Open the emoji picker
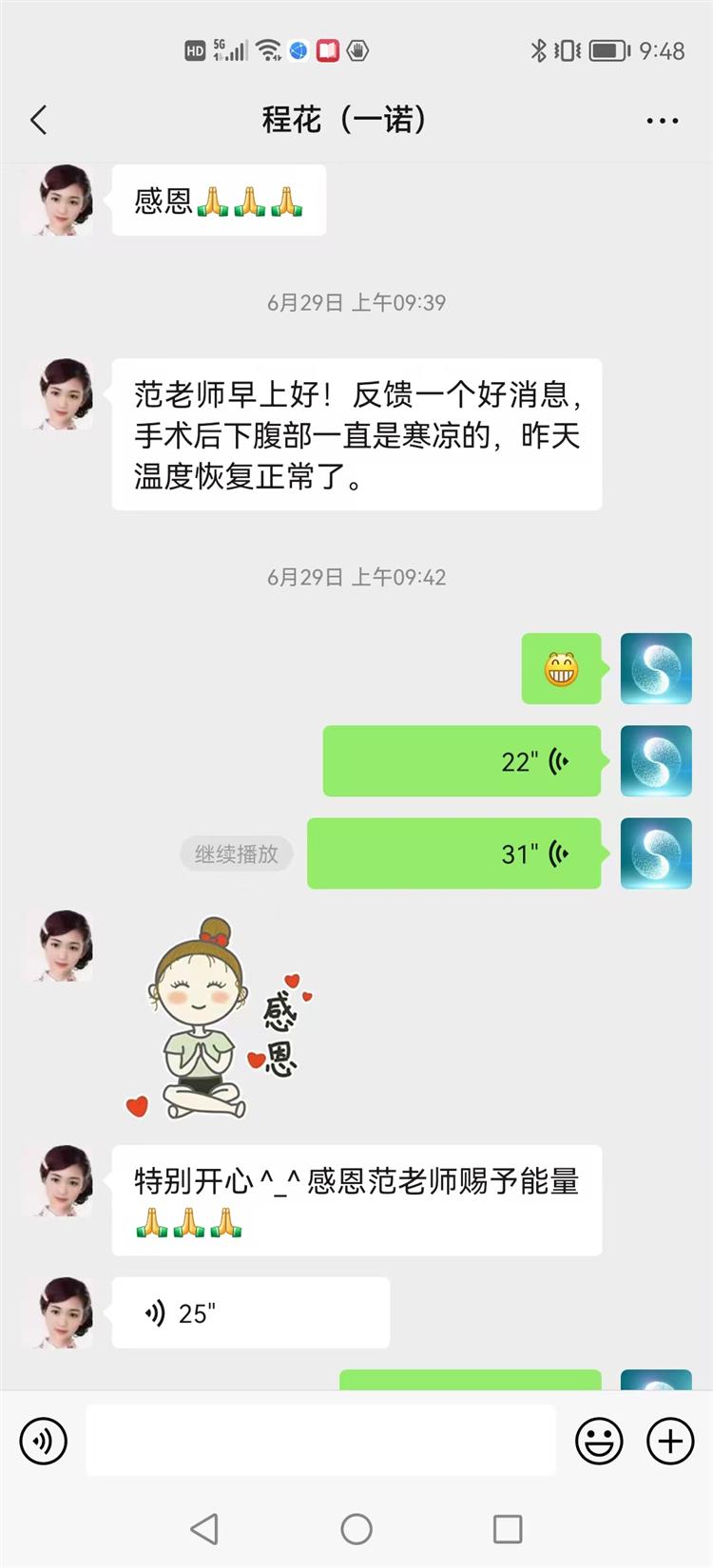 coord(599,1441)
